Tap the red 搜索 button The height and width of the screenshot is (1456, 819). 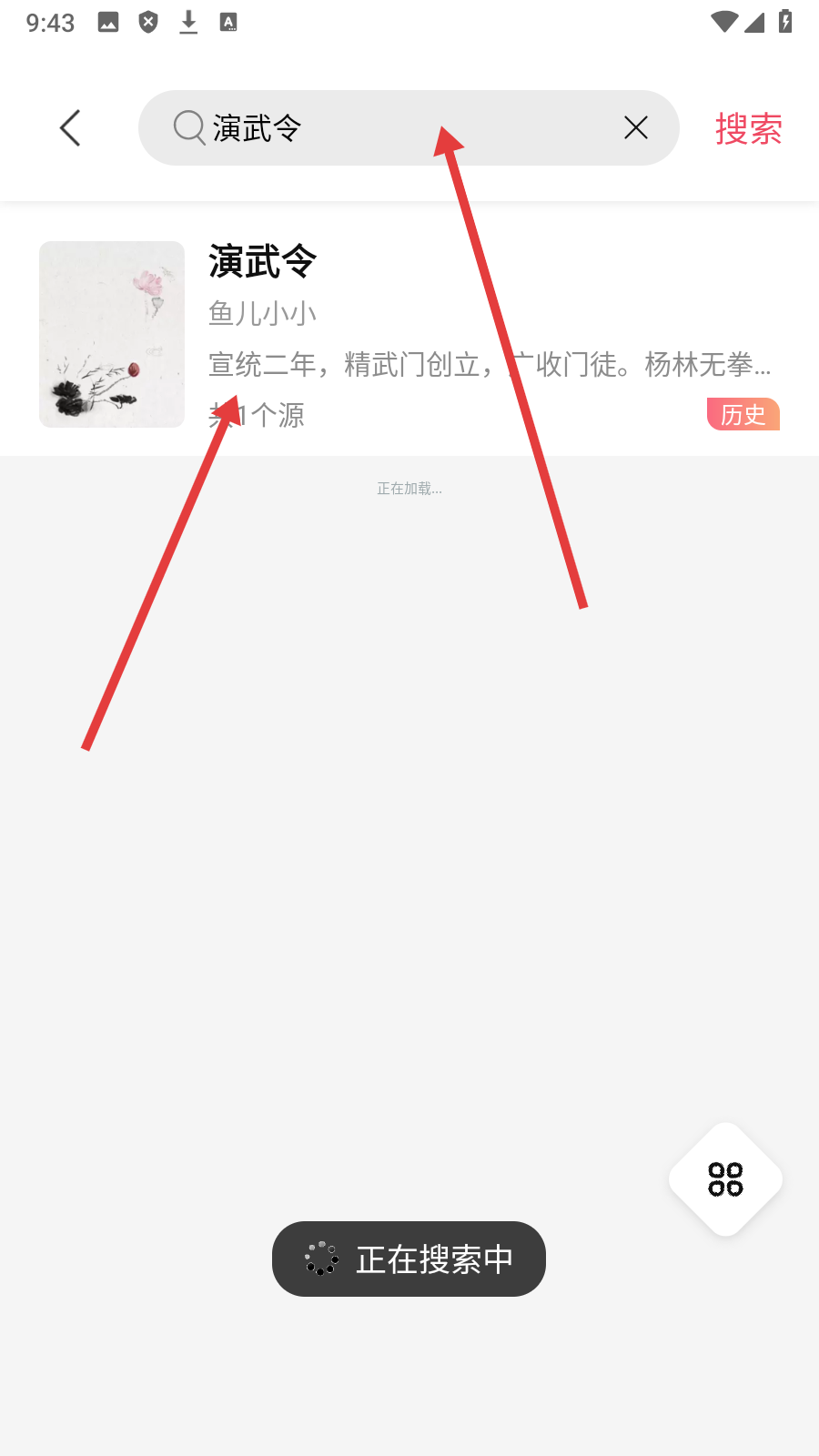coord(748,128)
